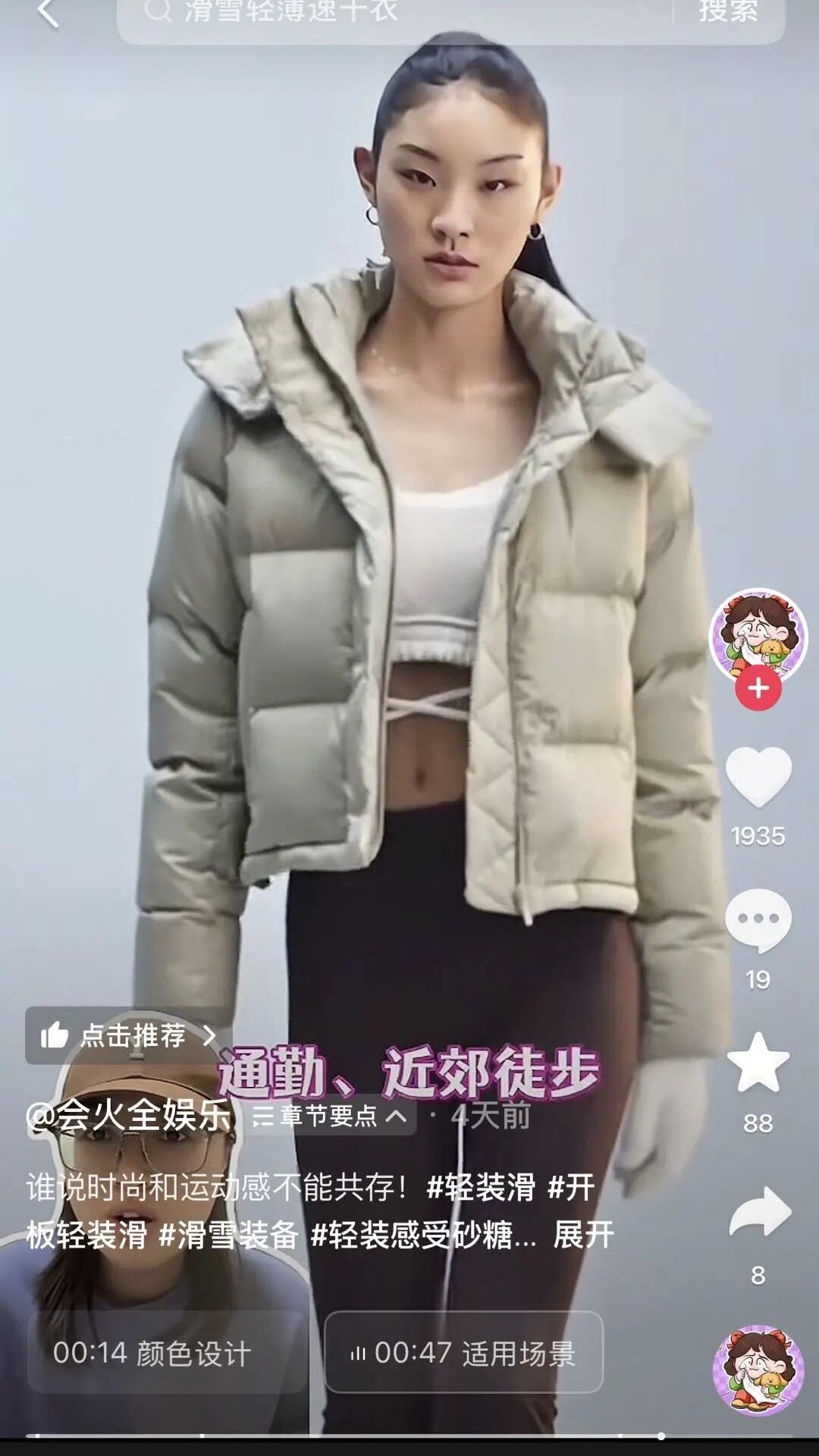
Task: Tap the video progress bar
Action: coord(409,1436)
